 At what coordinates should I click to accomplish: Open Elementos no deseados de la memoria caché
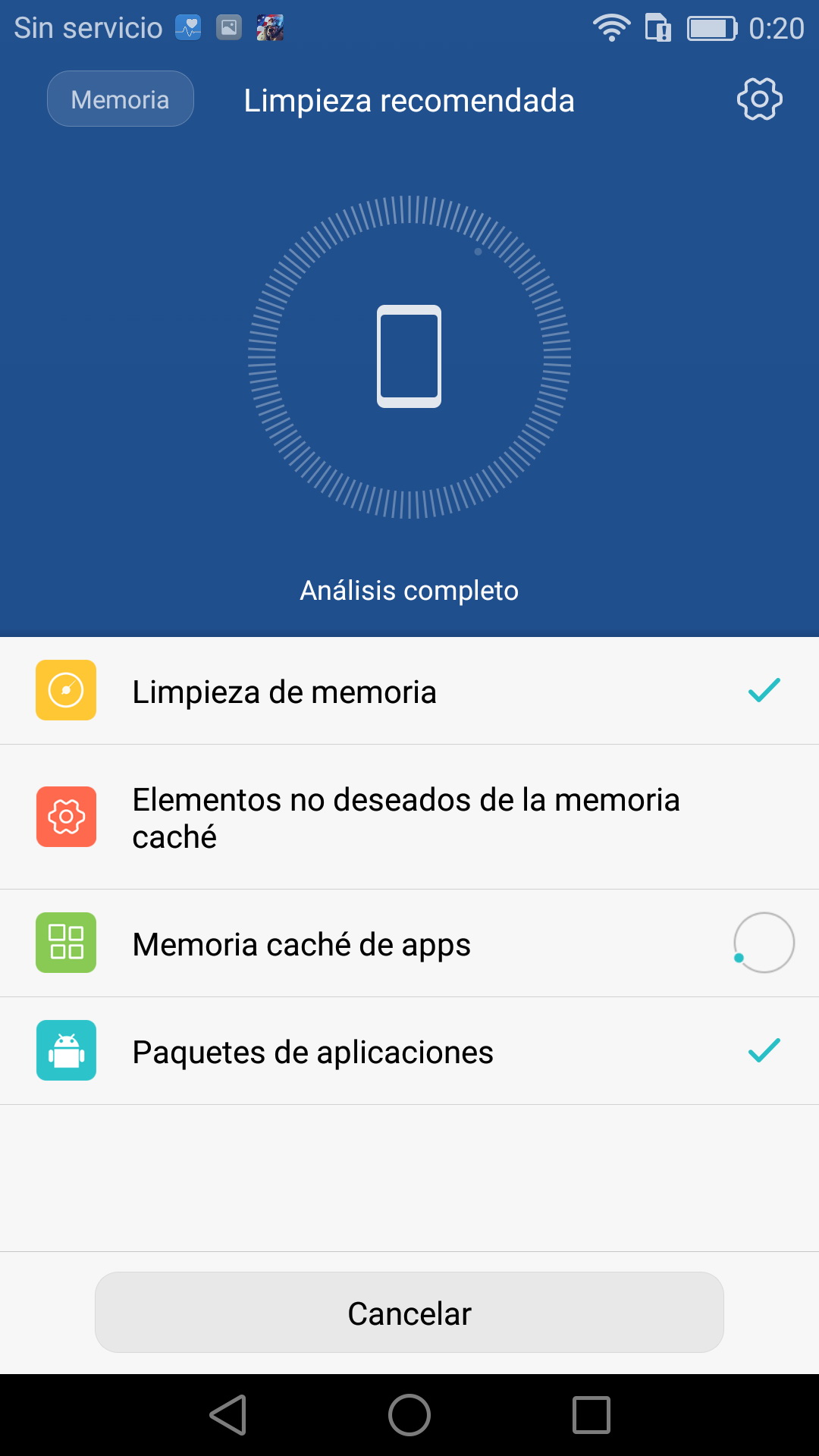click(x=409, y=817)
